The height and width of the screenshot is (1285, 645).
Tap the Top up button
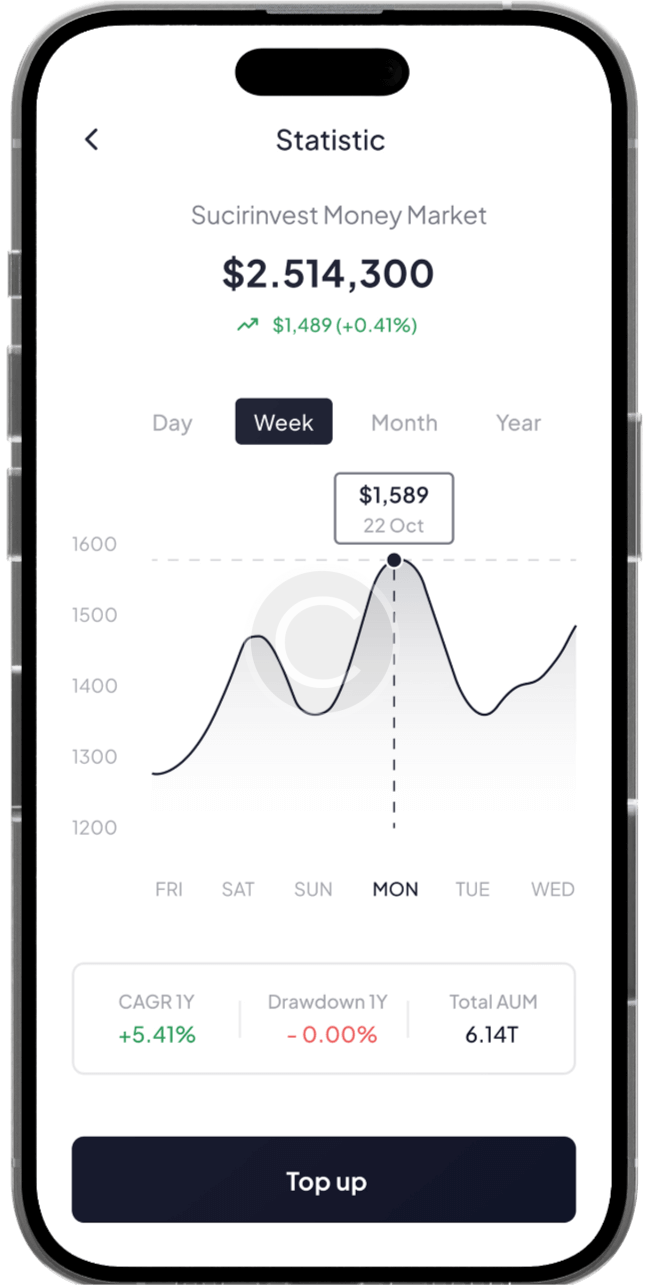click(324, 1180)
